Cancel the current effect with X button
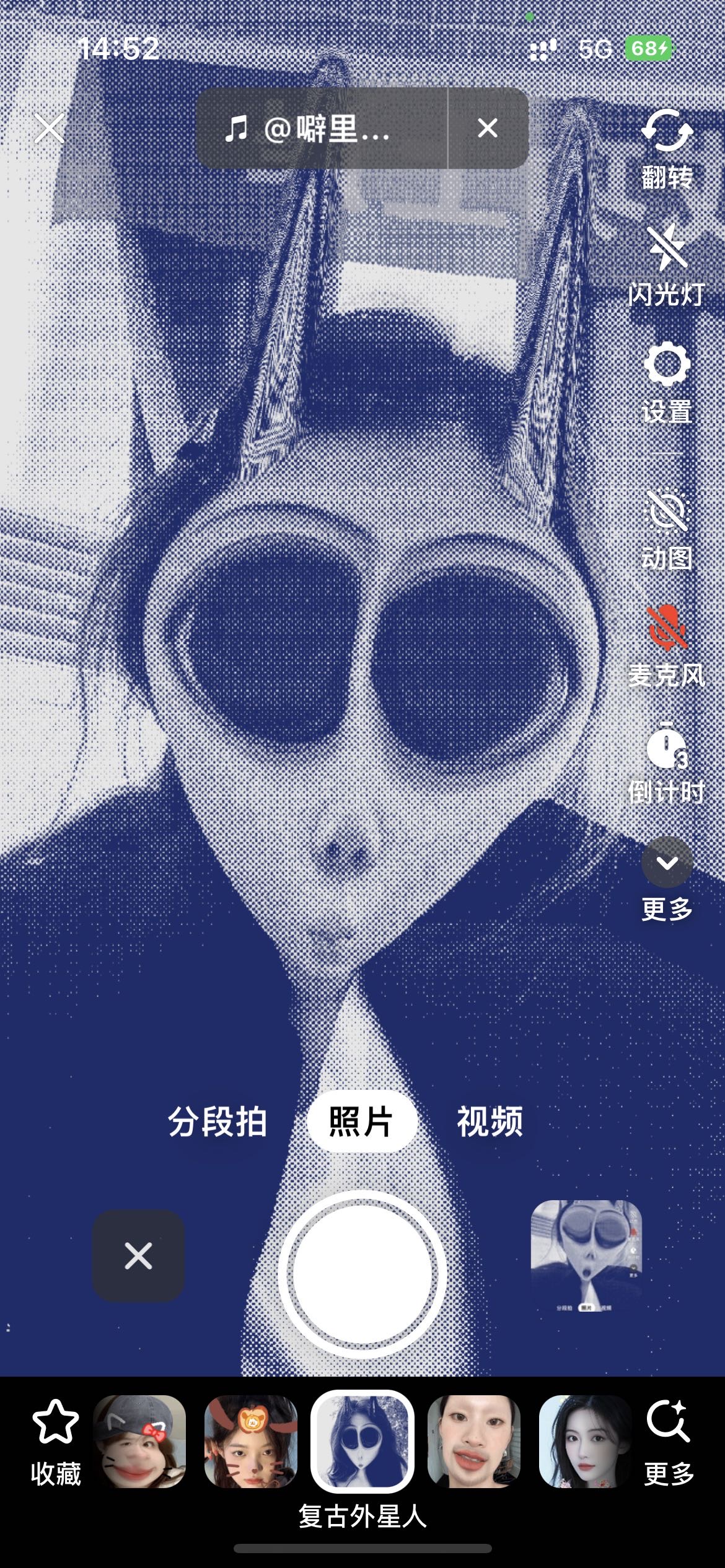This screenshot has height=1568, width=725. pos(138,1256)
